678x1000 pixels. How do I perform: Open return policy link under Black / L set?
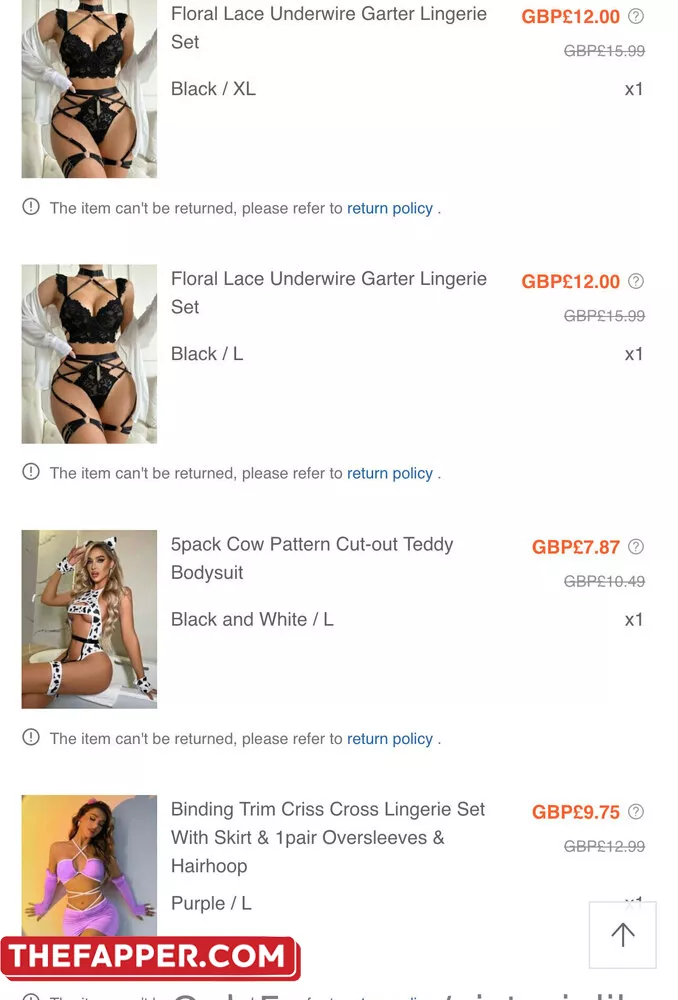tap(389, 473)
